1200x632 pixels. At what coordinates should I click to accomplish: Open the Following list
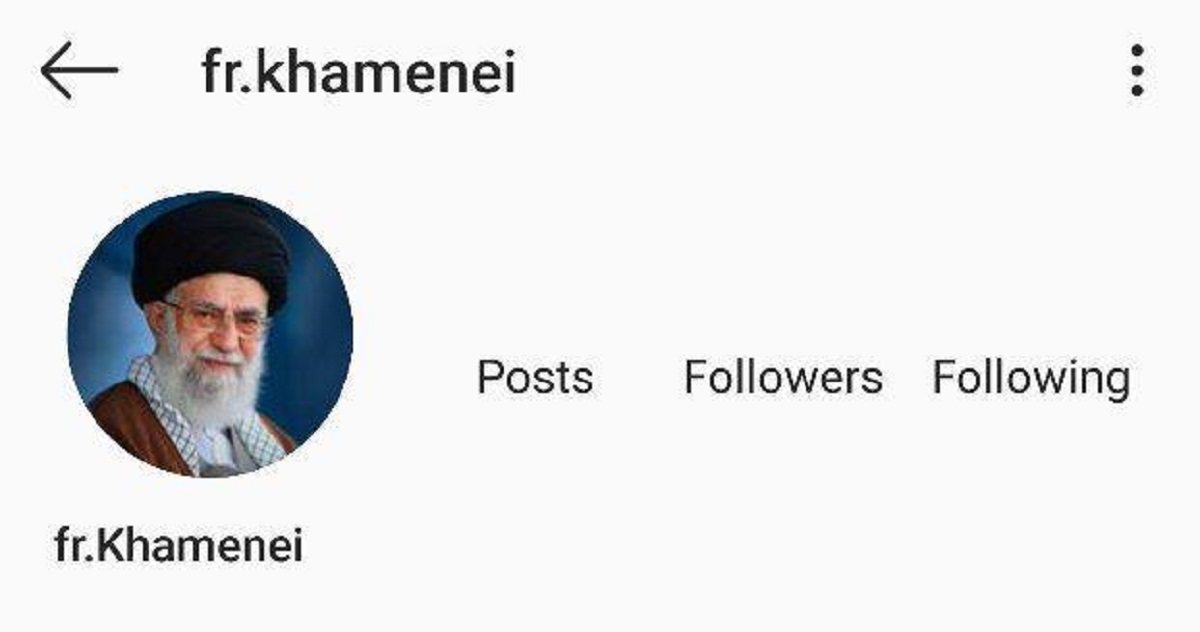click(1031, 378)
